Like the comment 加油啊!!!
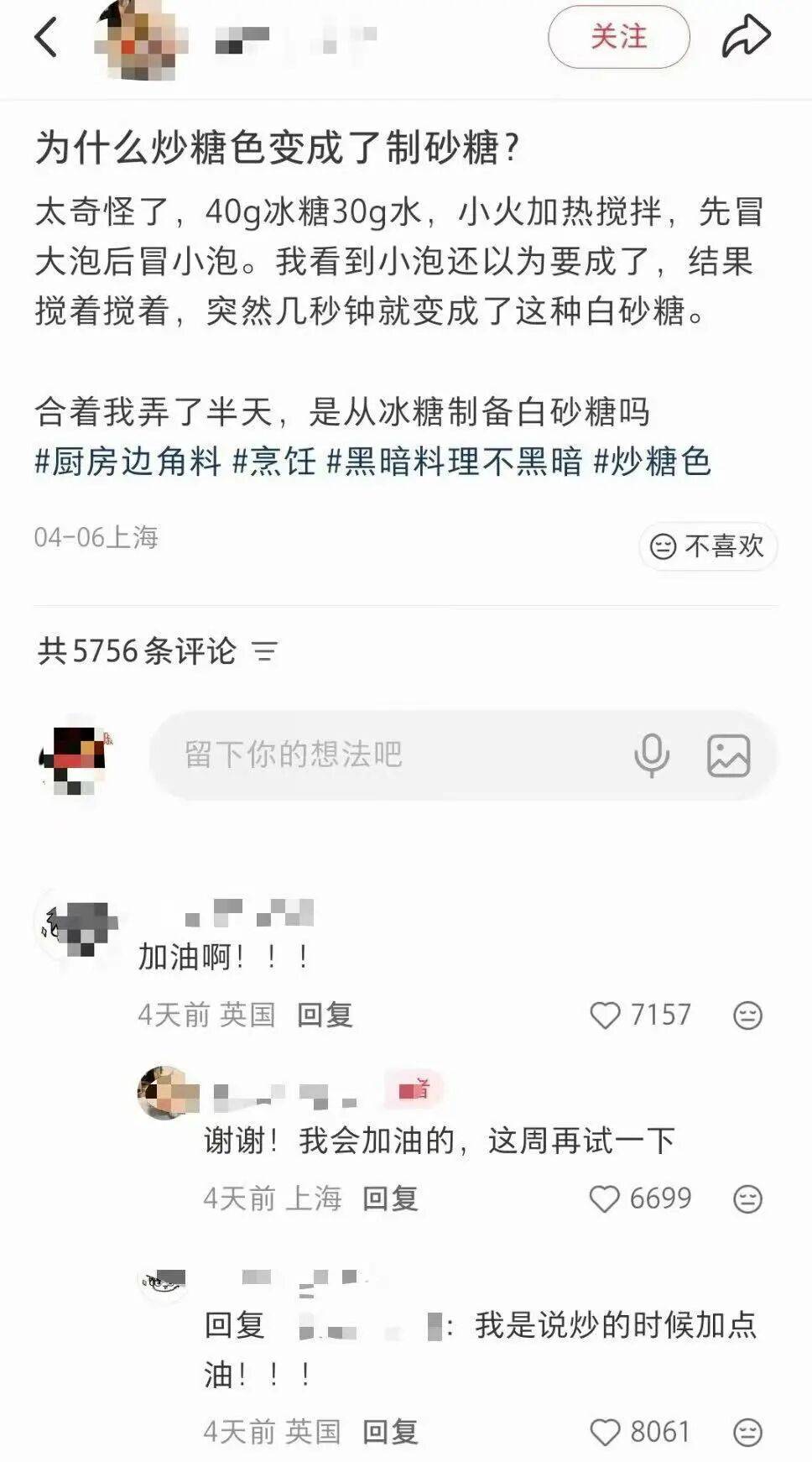Image resolution: width=812 pixels, height=1462 pixels. coord(605,1016)
